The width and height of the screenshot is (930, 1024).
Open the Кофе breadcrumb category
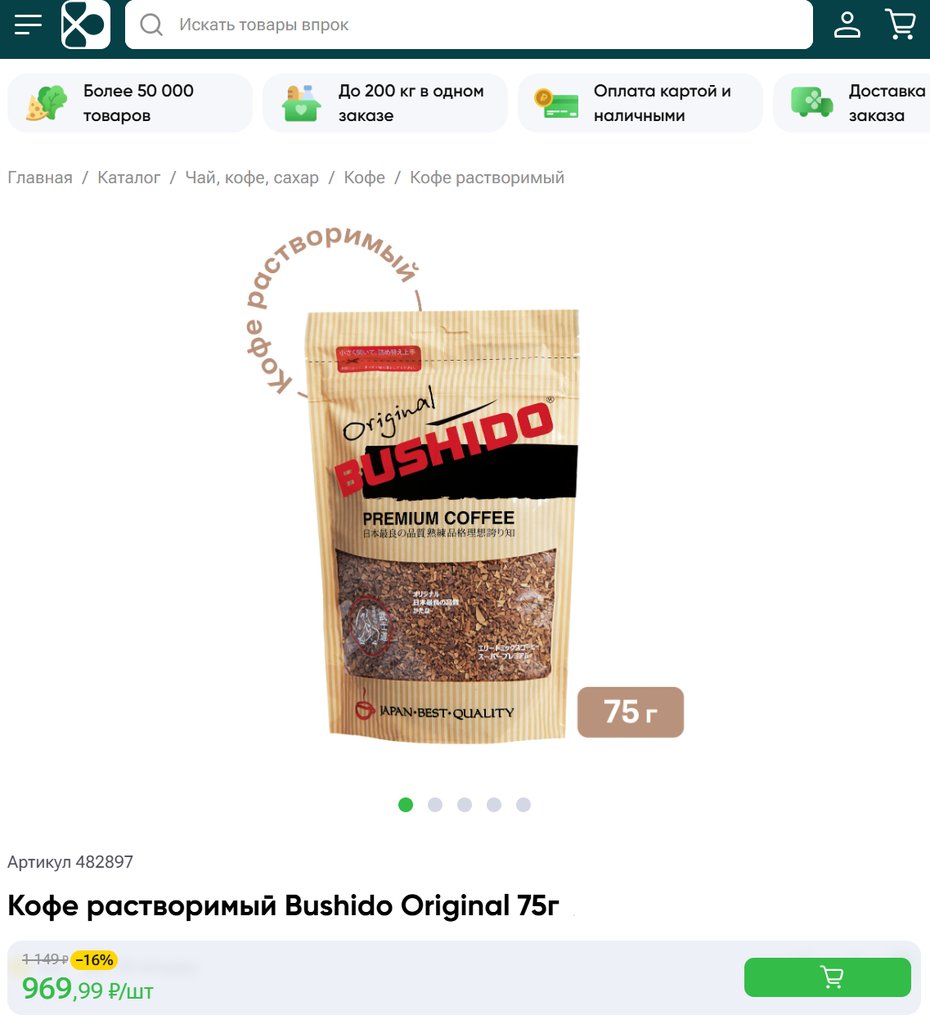(x=364, y=178)
